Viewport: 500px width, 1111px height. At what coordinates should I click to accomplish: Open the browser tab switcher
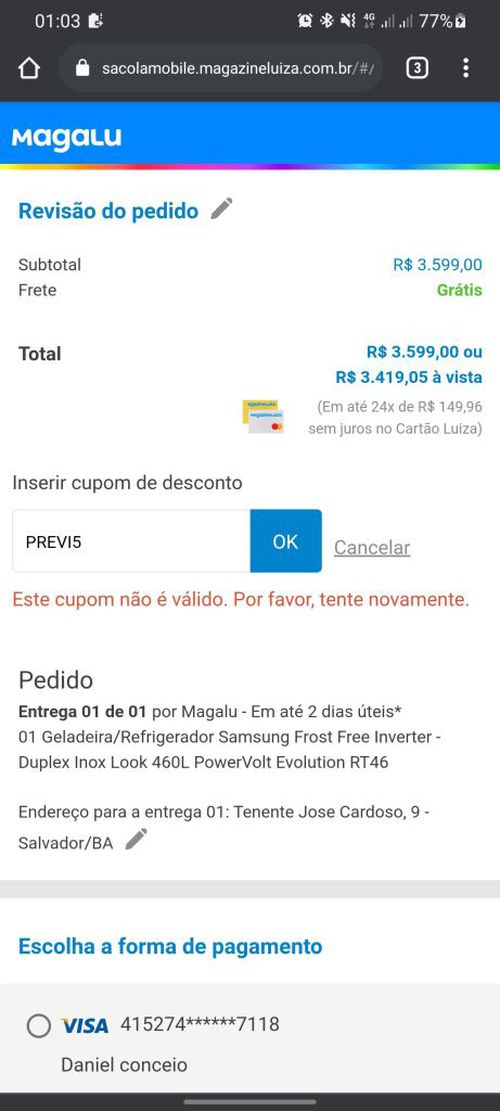[x=416, y=68]
